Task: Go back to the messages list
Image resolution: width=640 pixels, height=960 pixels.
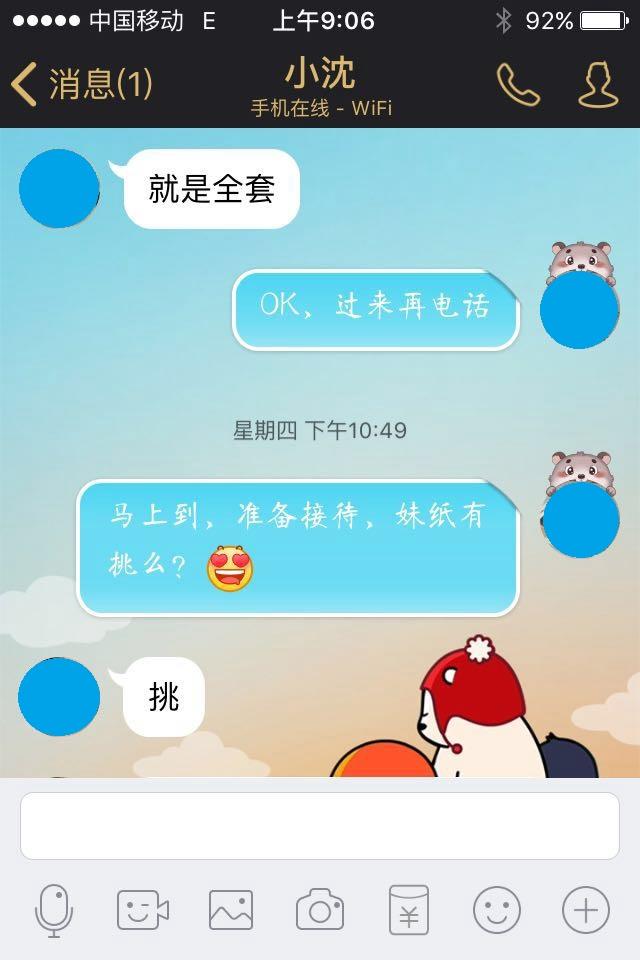Action: [80, 84]
